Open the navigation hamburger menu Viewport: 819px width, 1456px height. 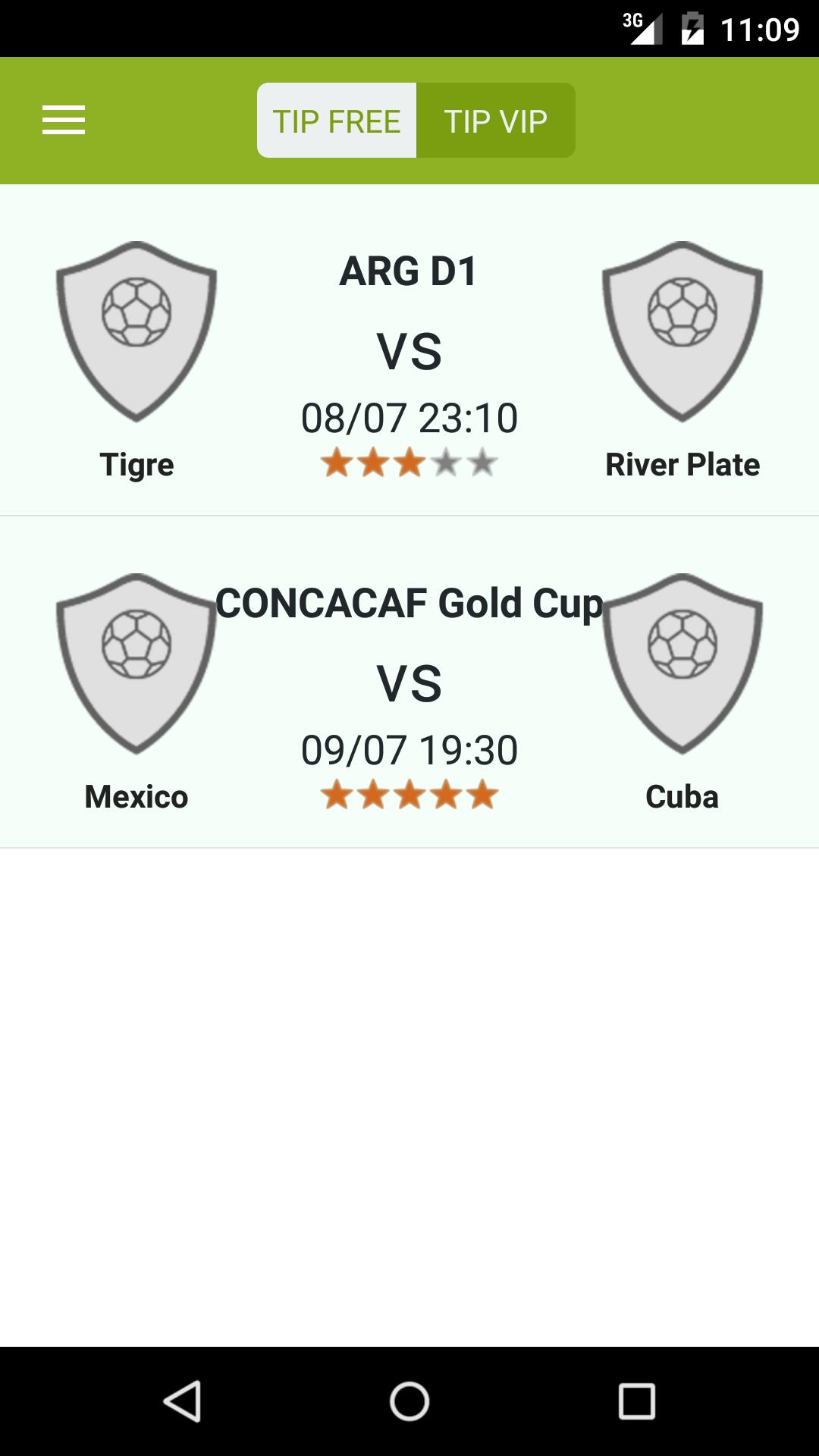tap(64, 120)
